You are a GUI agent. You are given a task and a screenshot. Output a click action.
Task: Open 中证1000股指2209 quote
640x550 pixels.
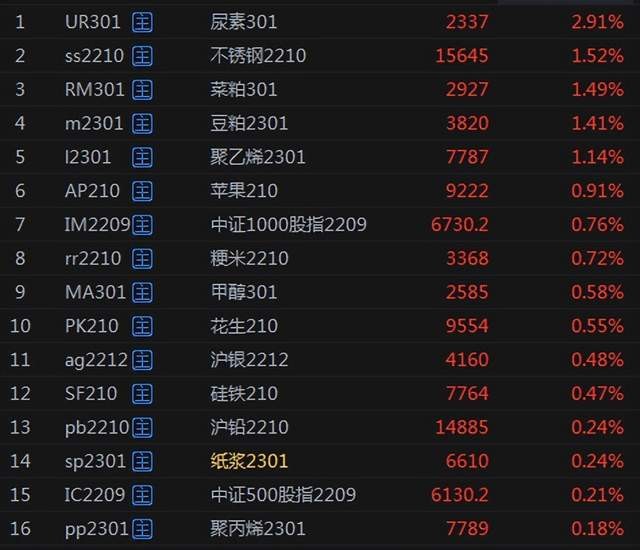tap(320, 224)
